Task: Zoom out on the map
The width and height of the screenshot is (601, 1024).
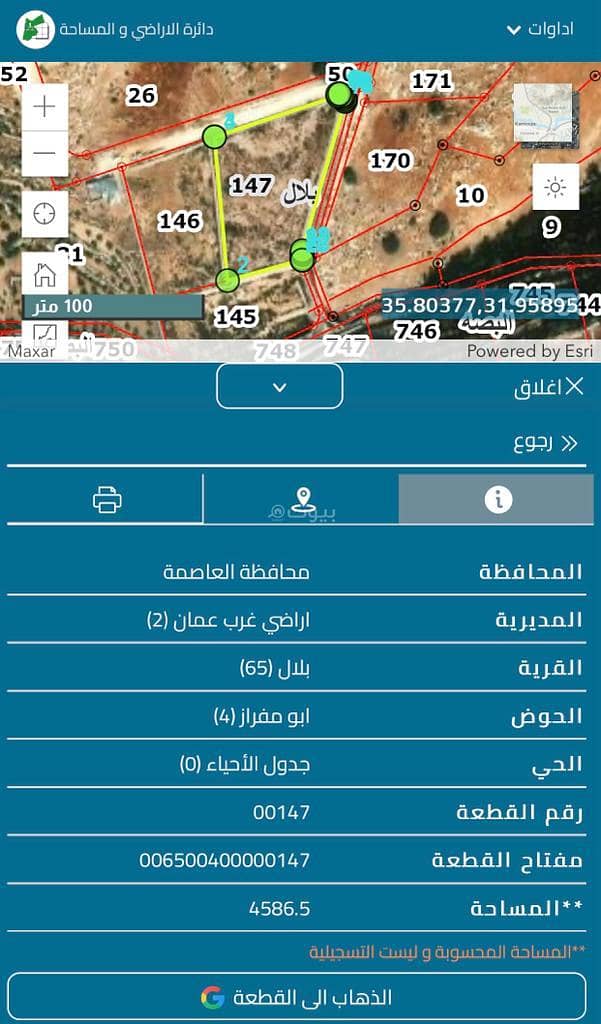Action: tap(45, 153)
